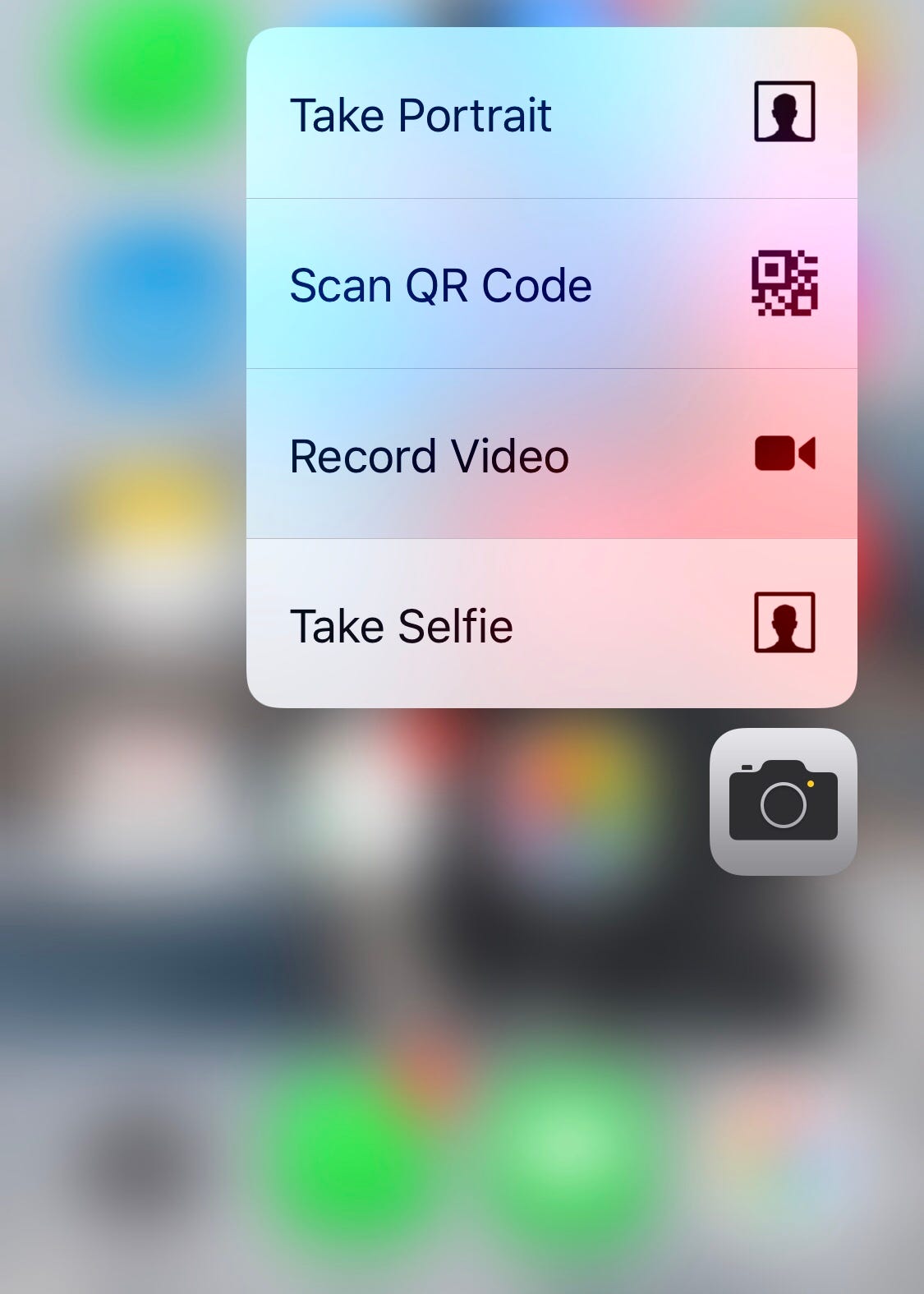Image resolution: width=924 pixels, height=1294 pixels.
Task: Start Record Video quick action
Action: (x=550, y=454)
